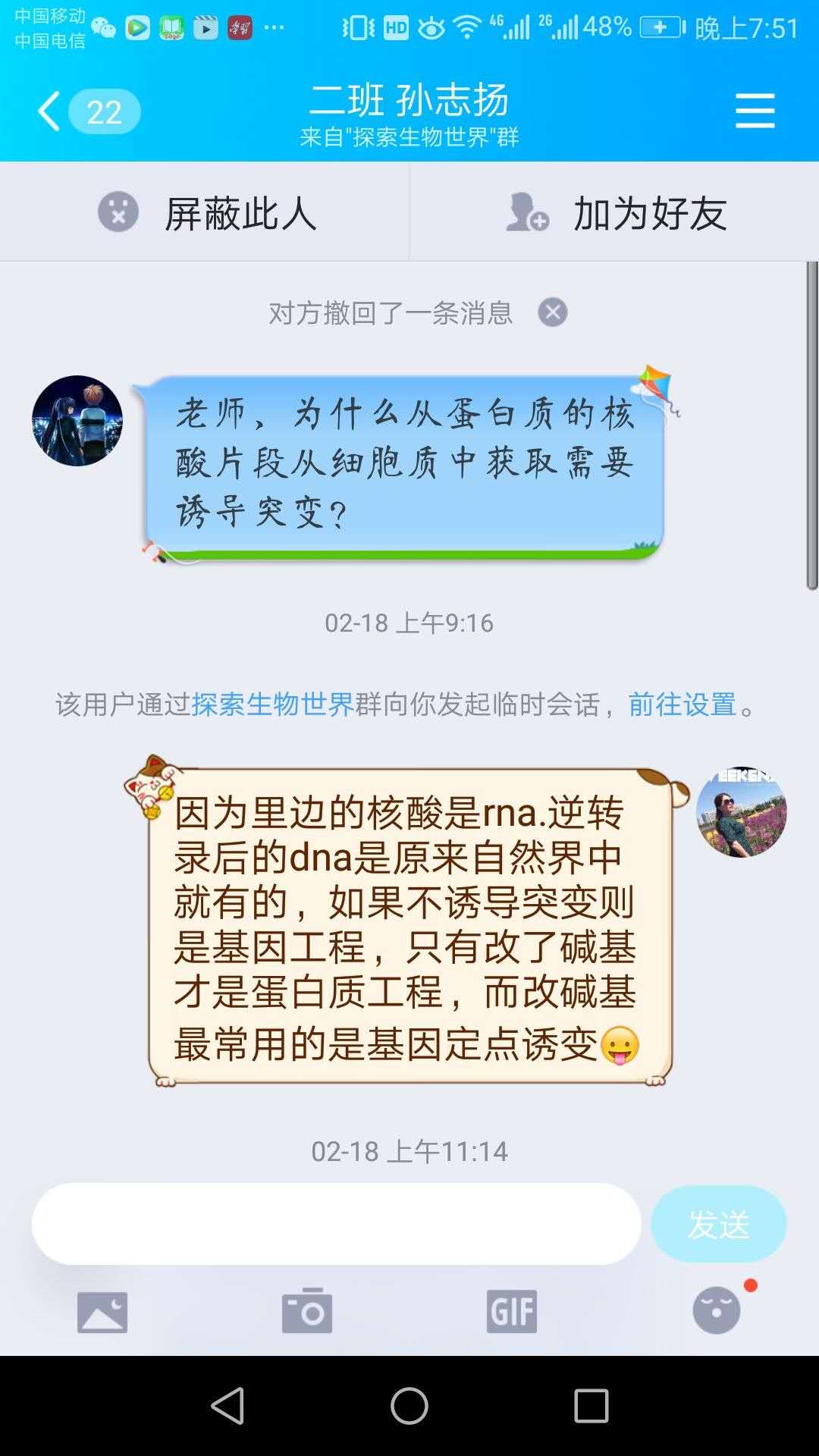Tap the system home button

409,1407
